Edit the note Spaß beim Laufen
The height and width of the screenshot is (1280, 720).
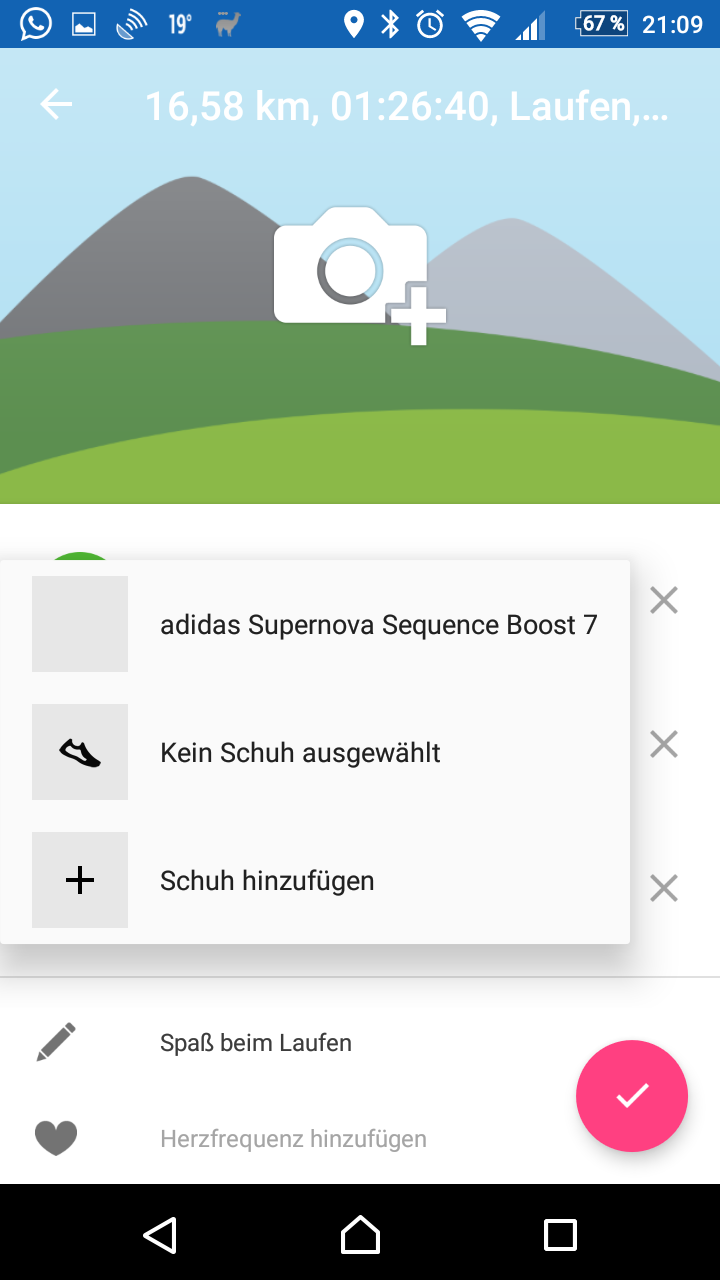(x=256, y=1043)
